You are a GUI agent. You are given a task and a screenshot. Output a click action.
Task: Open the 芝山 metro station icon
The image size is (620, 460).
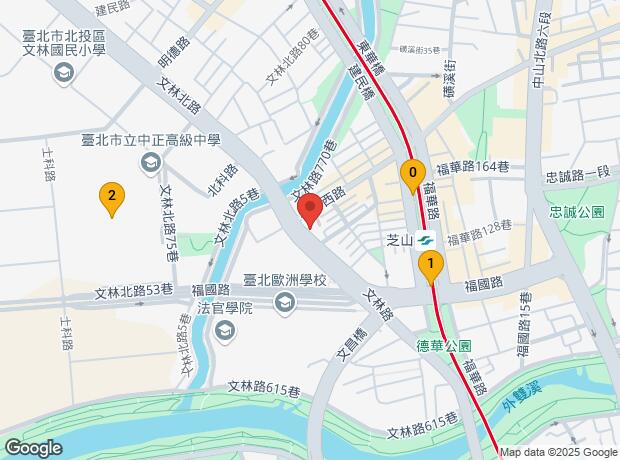tap(425, 241)
